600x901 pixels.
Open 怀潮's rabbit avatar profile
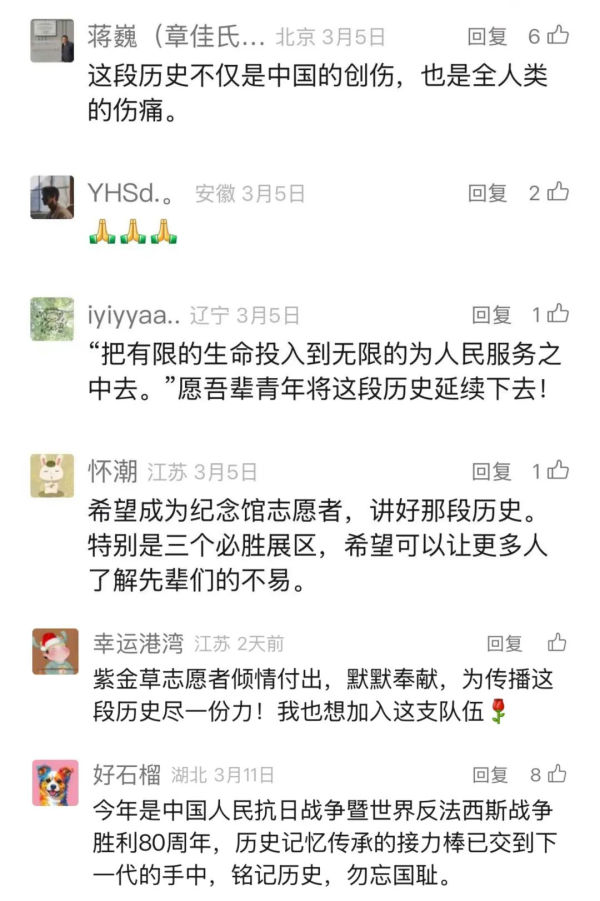(52, 475)
